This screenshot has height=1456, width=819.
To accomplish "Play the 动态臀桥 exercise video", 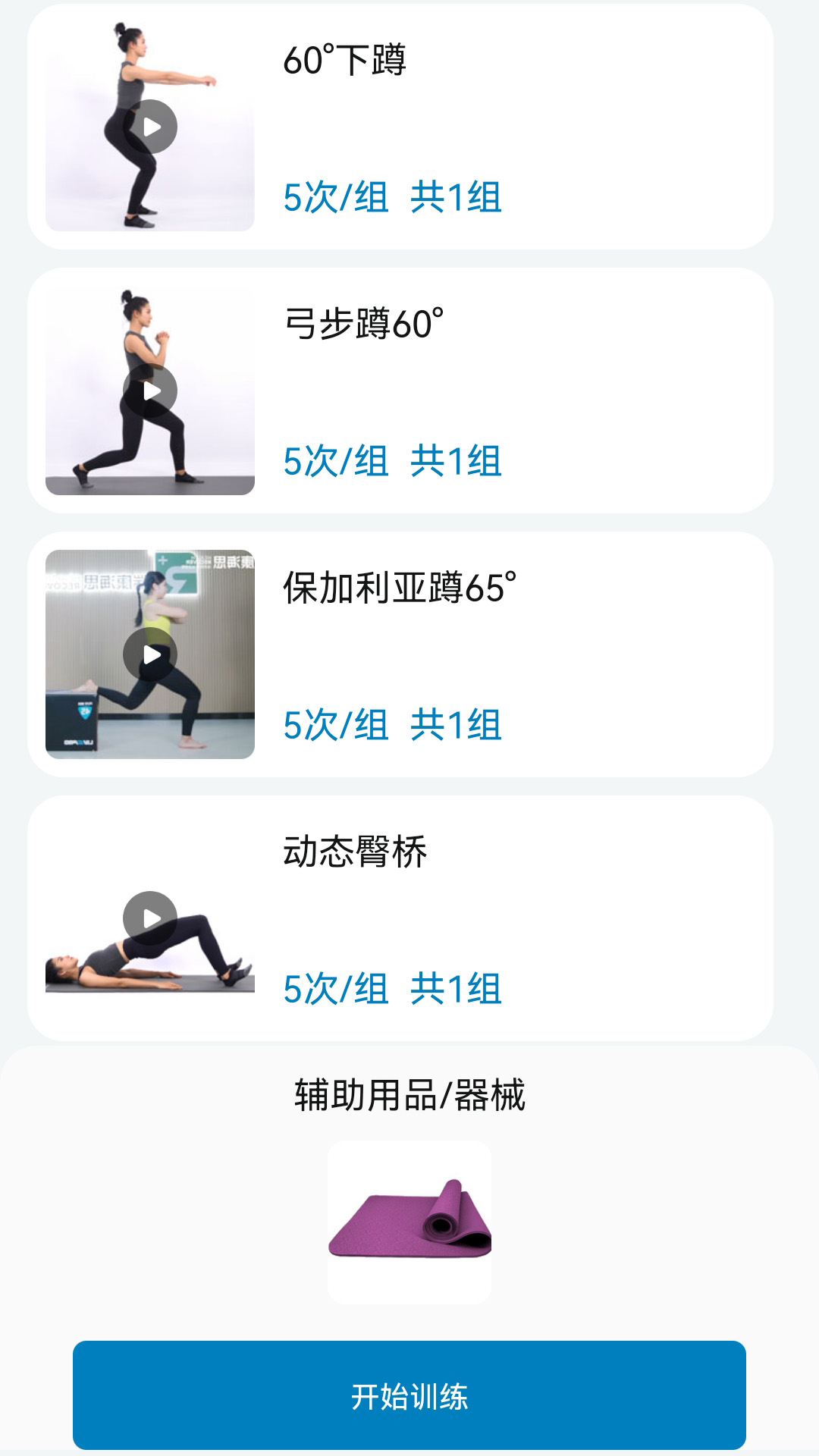I will pyautogui.click(x=150, y=918).
